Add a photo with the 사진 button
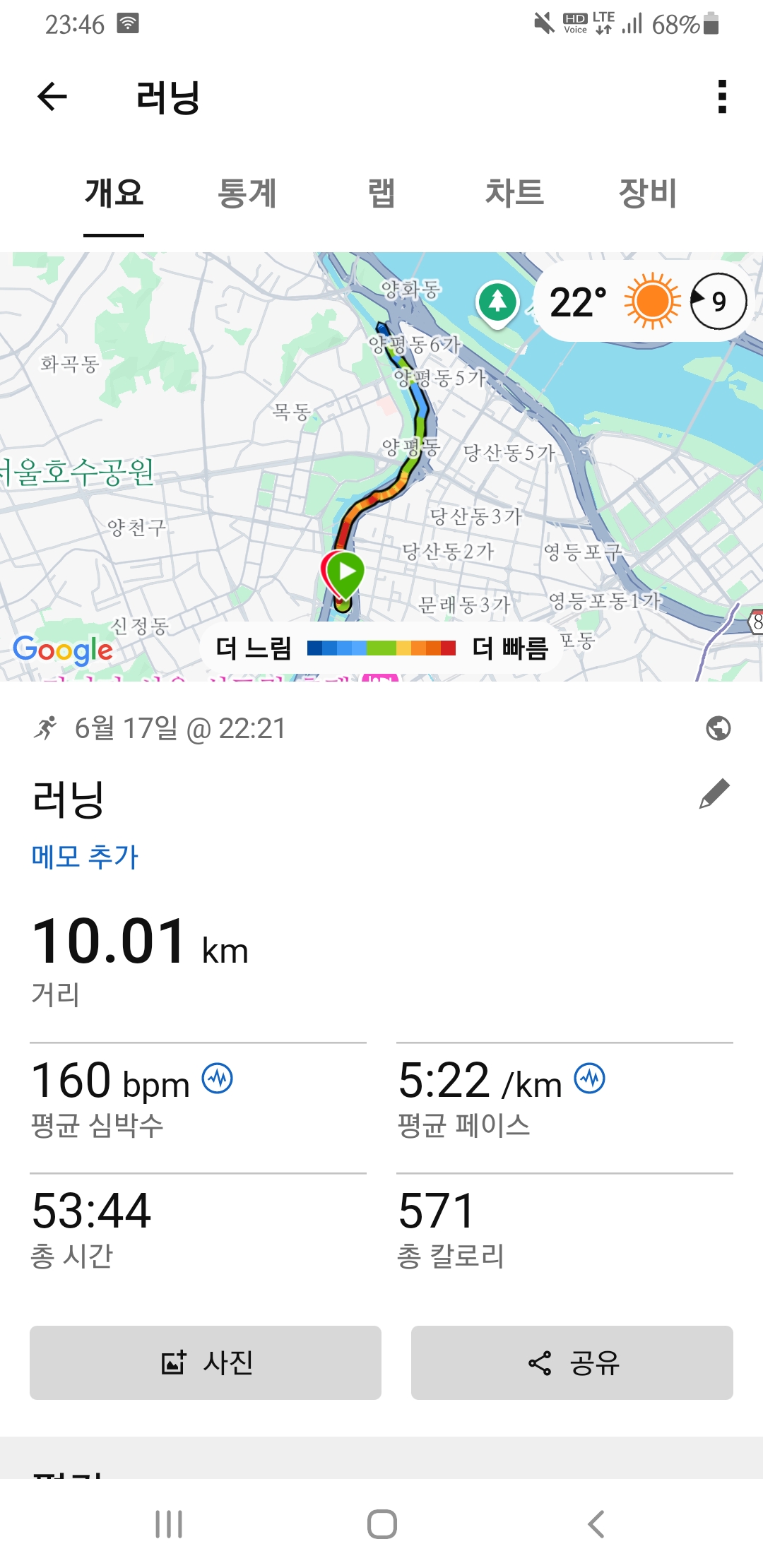 tap(206, 1362)
